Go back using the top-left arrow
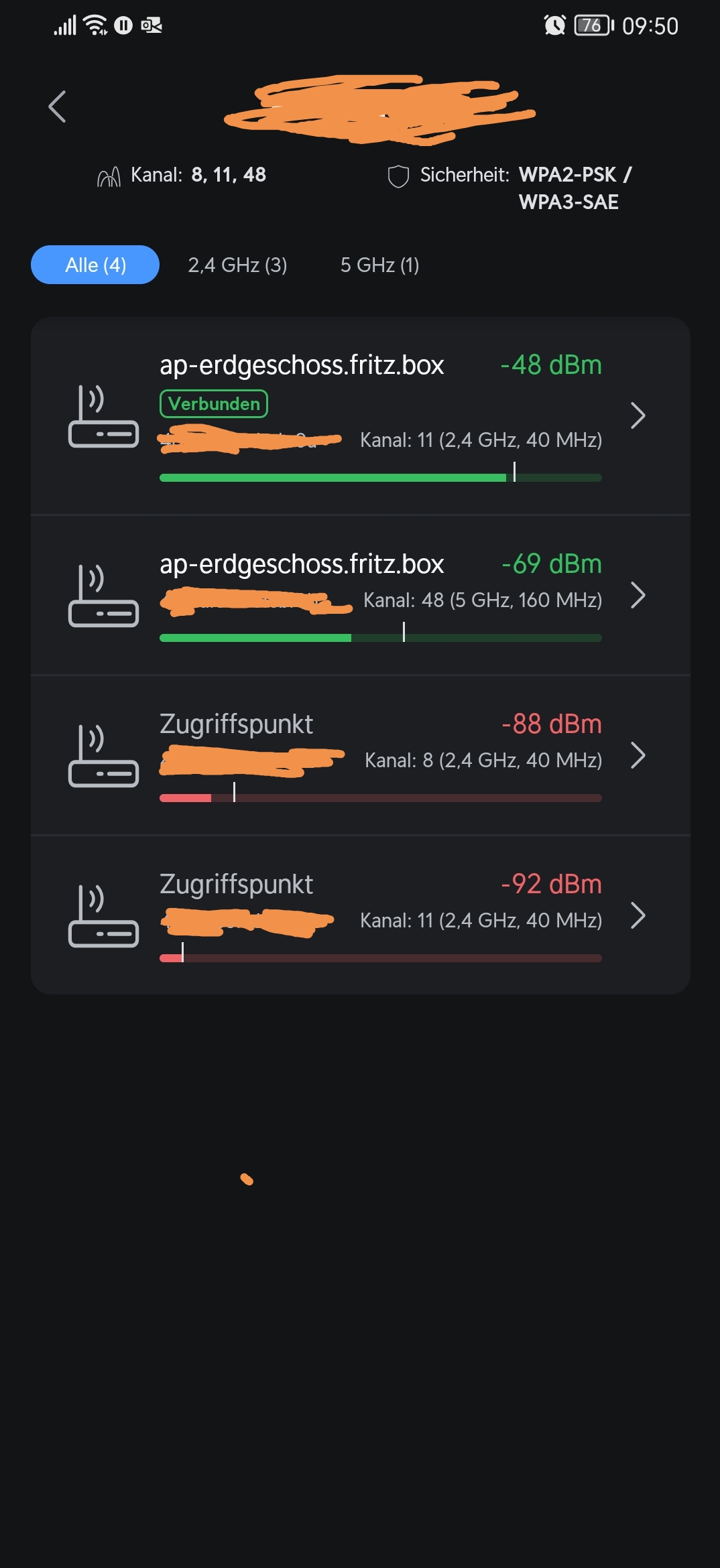 (x=58, y=107)
